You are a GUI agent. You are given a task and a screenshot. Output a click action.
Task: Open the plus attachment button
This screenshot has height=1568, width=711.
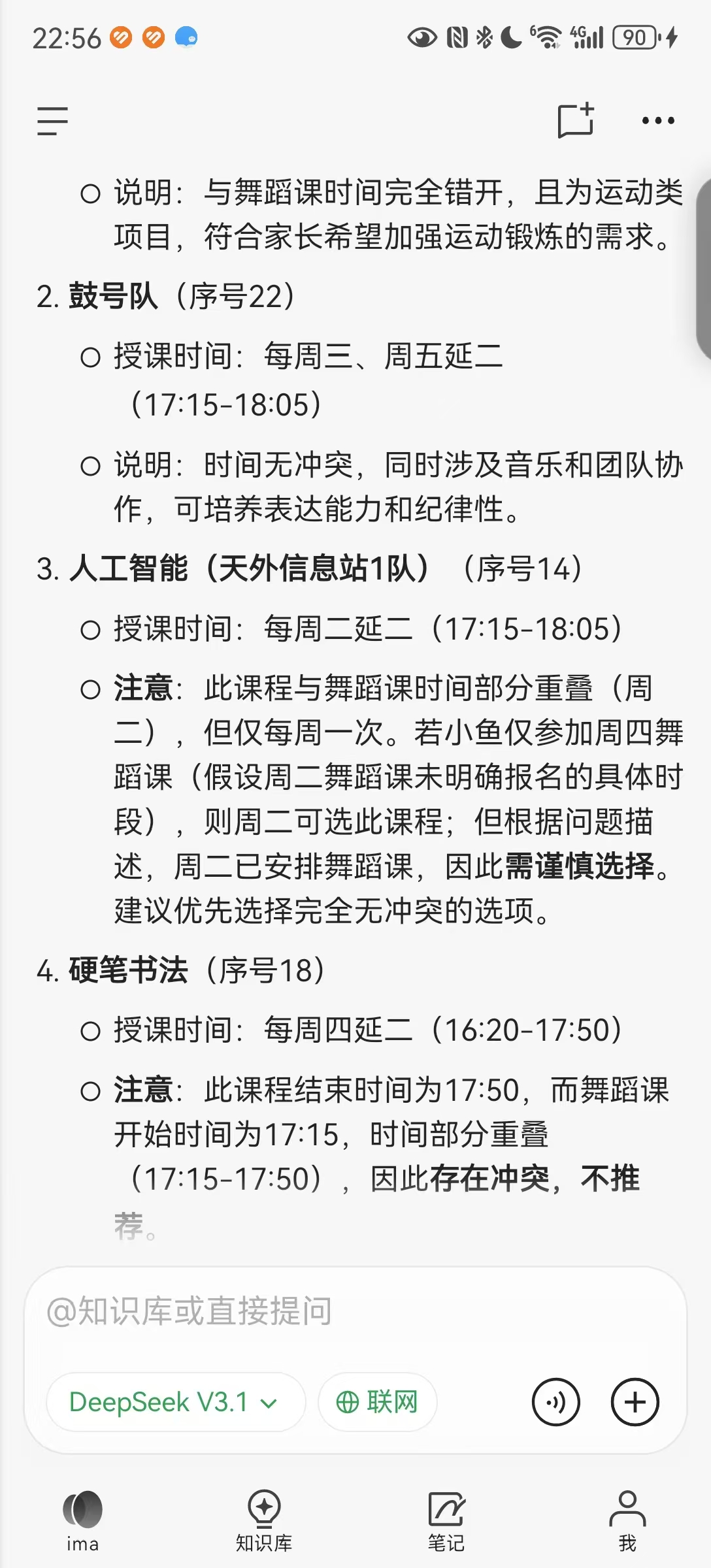pyautogui.click(x=635, y=1402)
